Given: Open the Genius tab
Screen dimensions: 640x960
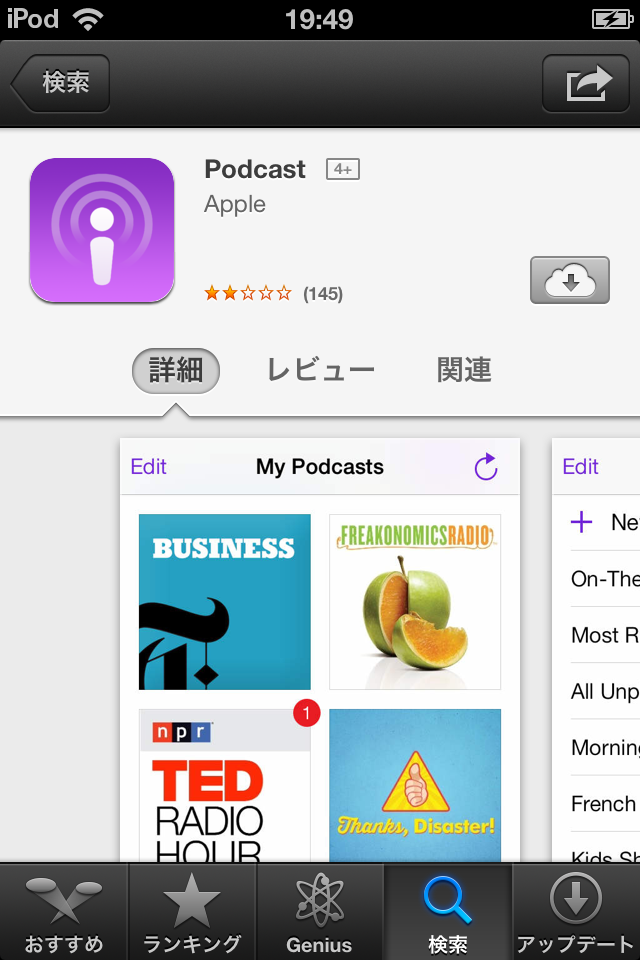Looking at the screenshot, I should 320,912.
